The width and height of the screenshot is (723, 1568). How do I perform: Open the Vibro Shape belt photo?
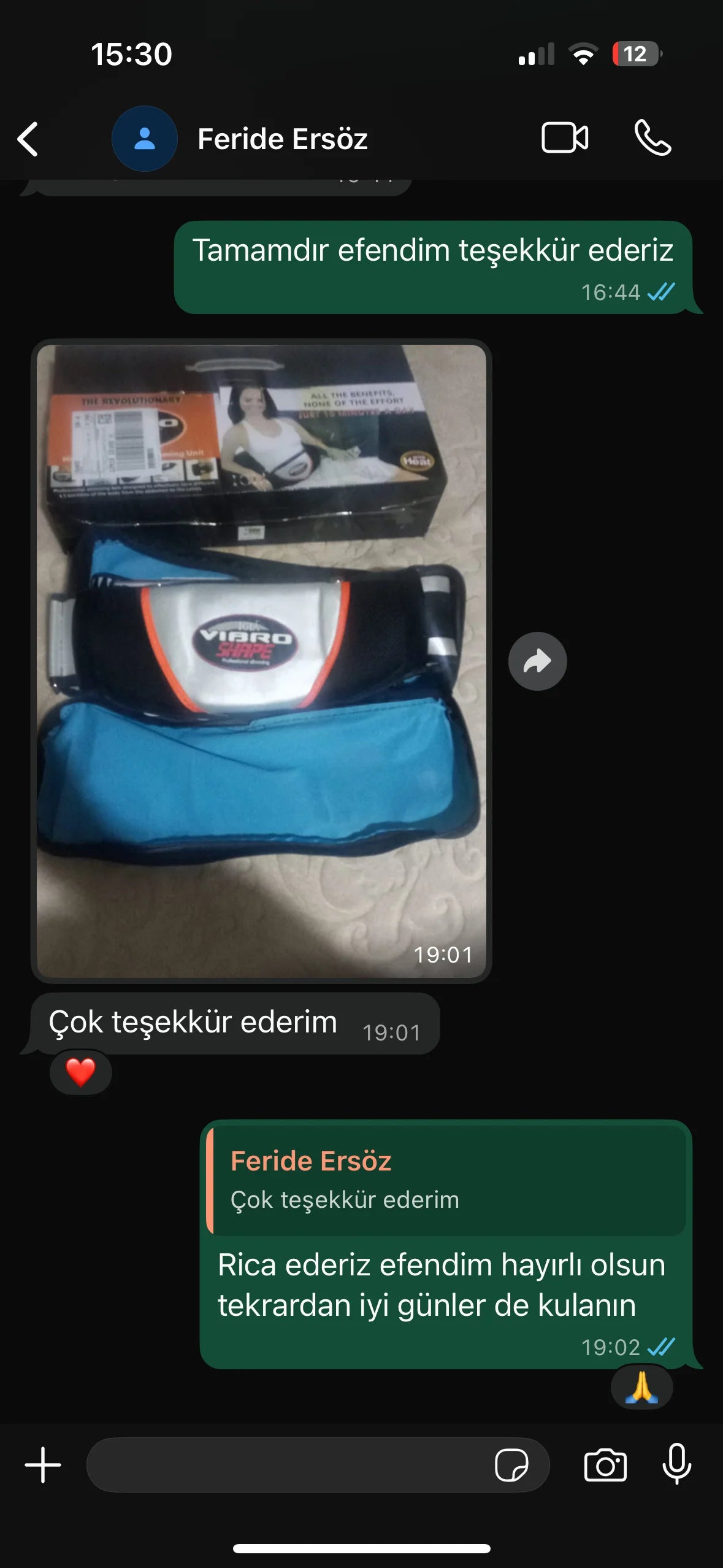261,660
